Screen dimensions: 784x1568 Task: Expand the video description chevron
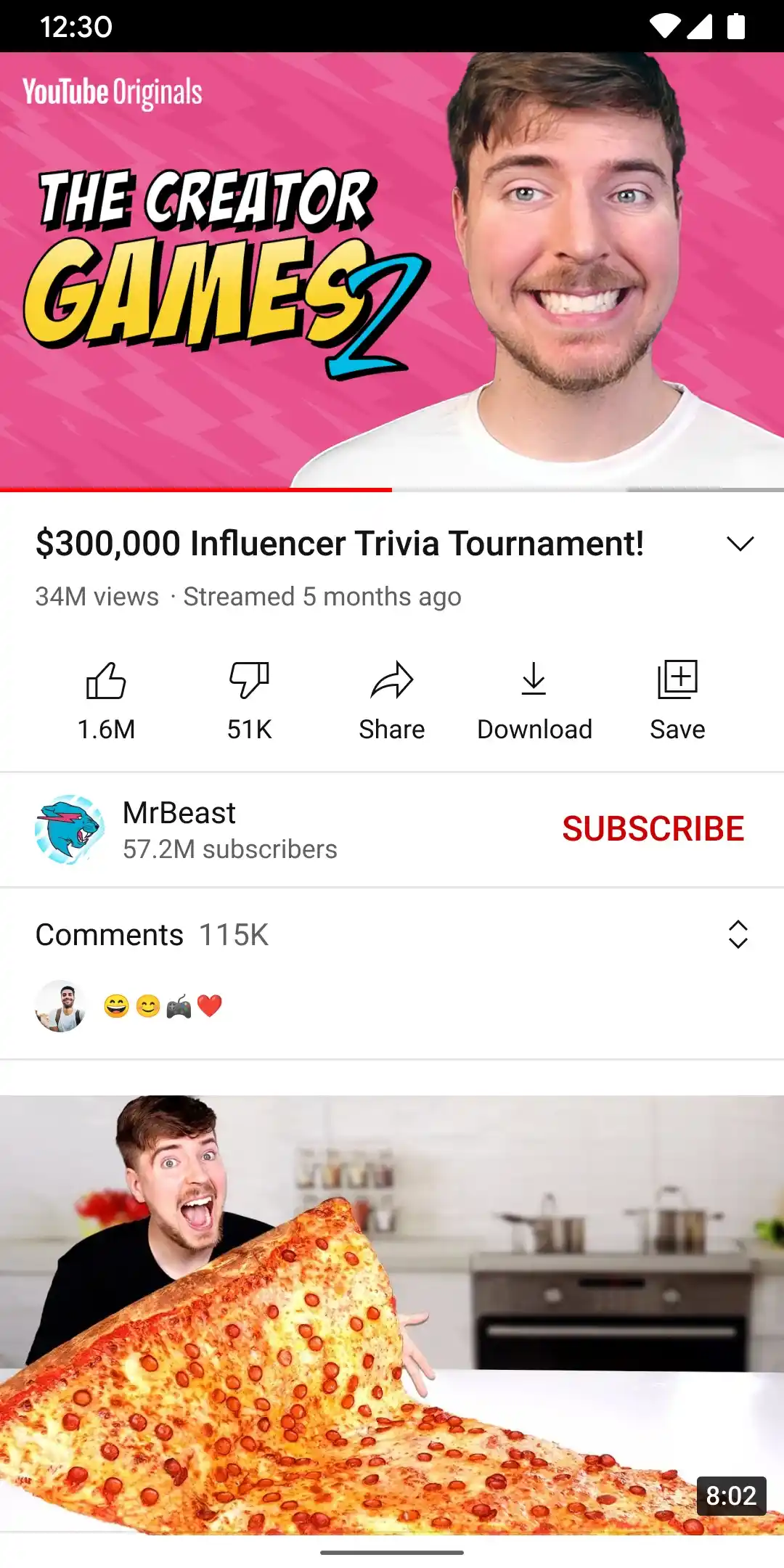pyautogui.click(x=741, y=542)
